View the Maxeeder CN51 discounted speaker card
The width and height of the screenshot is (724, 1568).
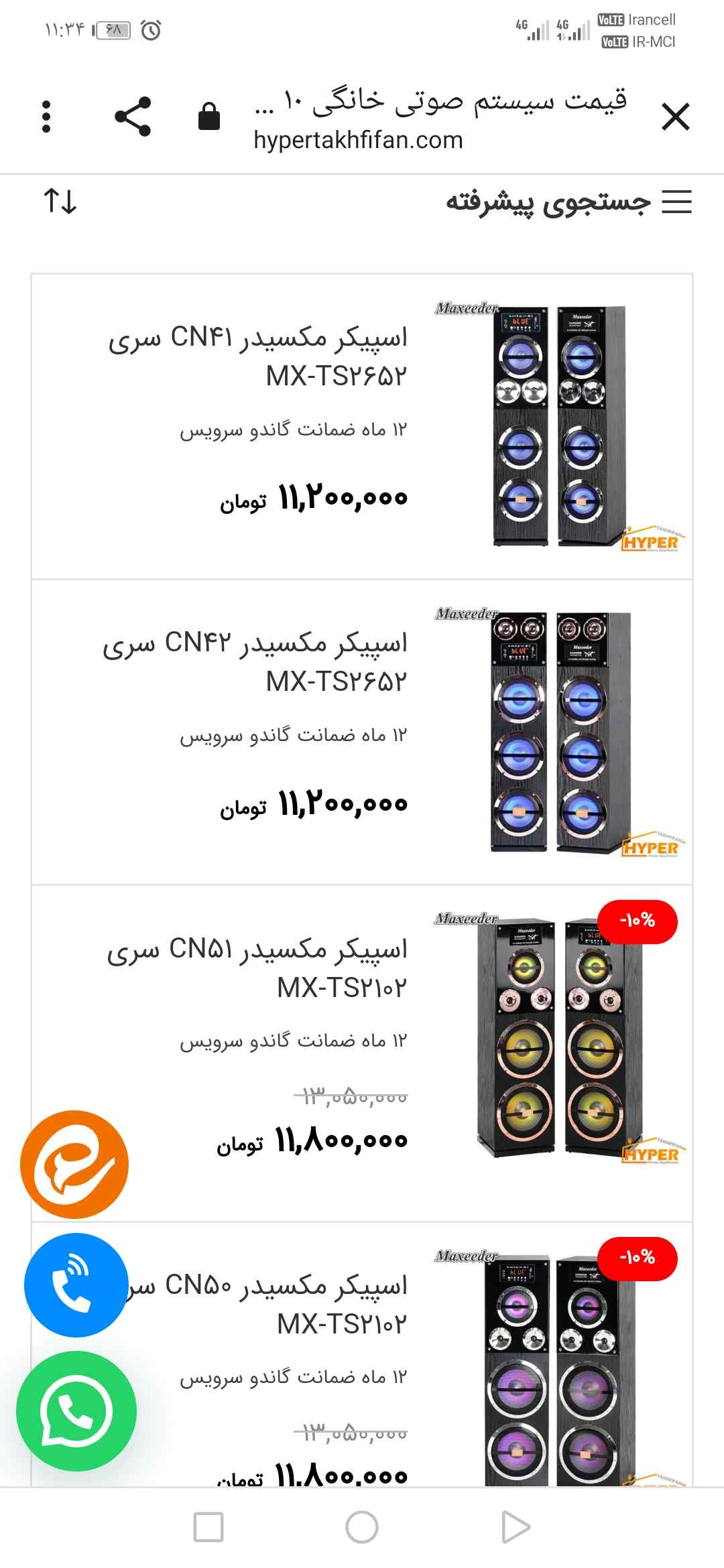coord(362,1053)
